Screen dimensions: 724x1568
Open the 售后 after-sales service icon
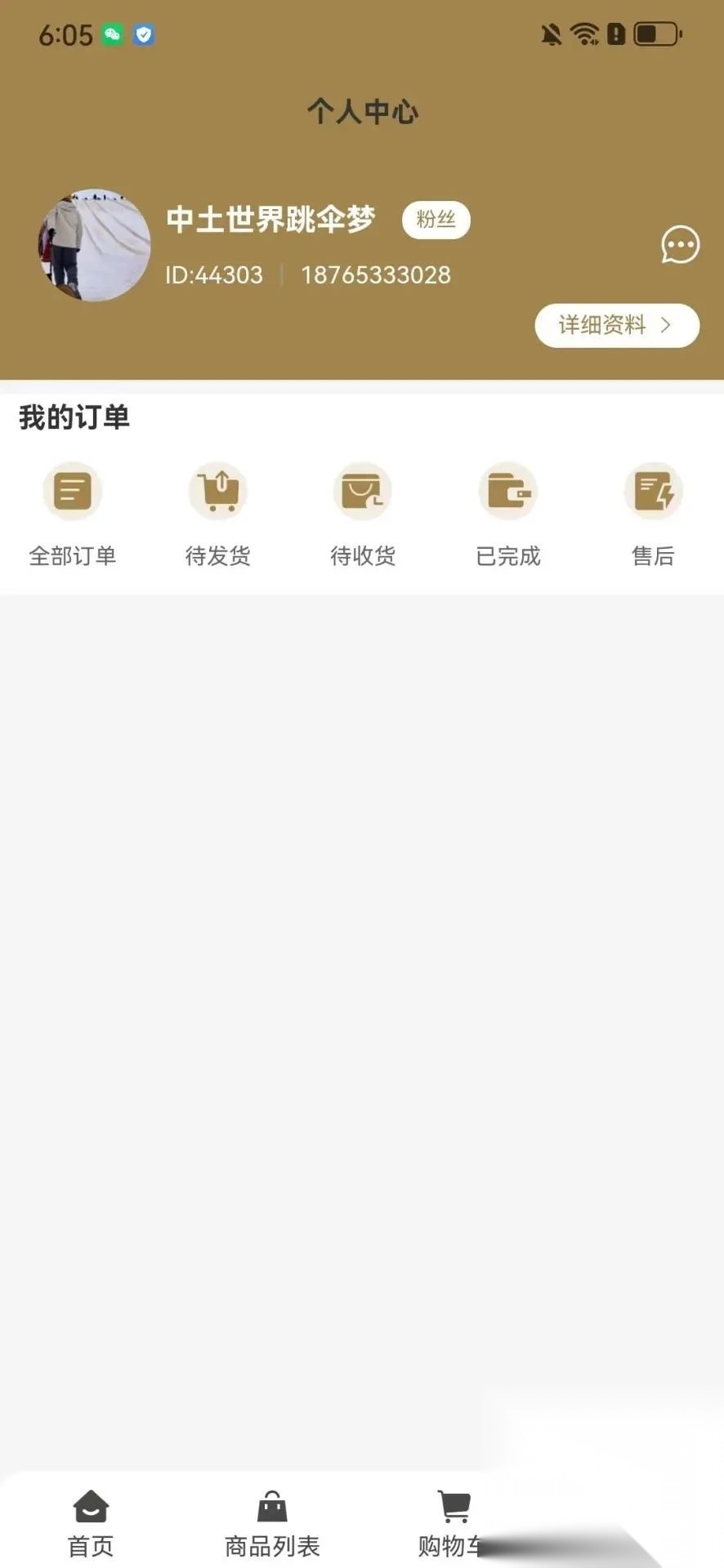654,490
